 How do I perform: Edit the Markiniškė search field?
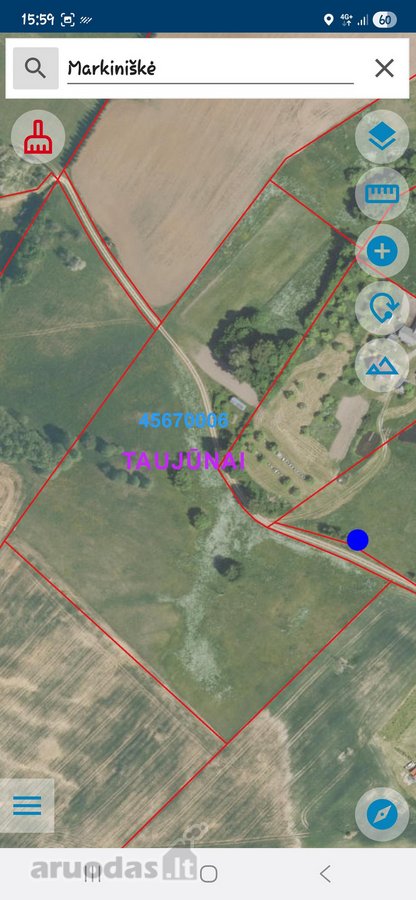(210, 69)
